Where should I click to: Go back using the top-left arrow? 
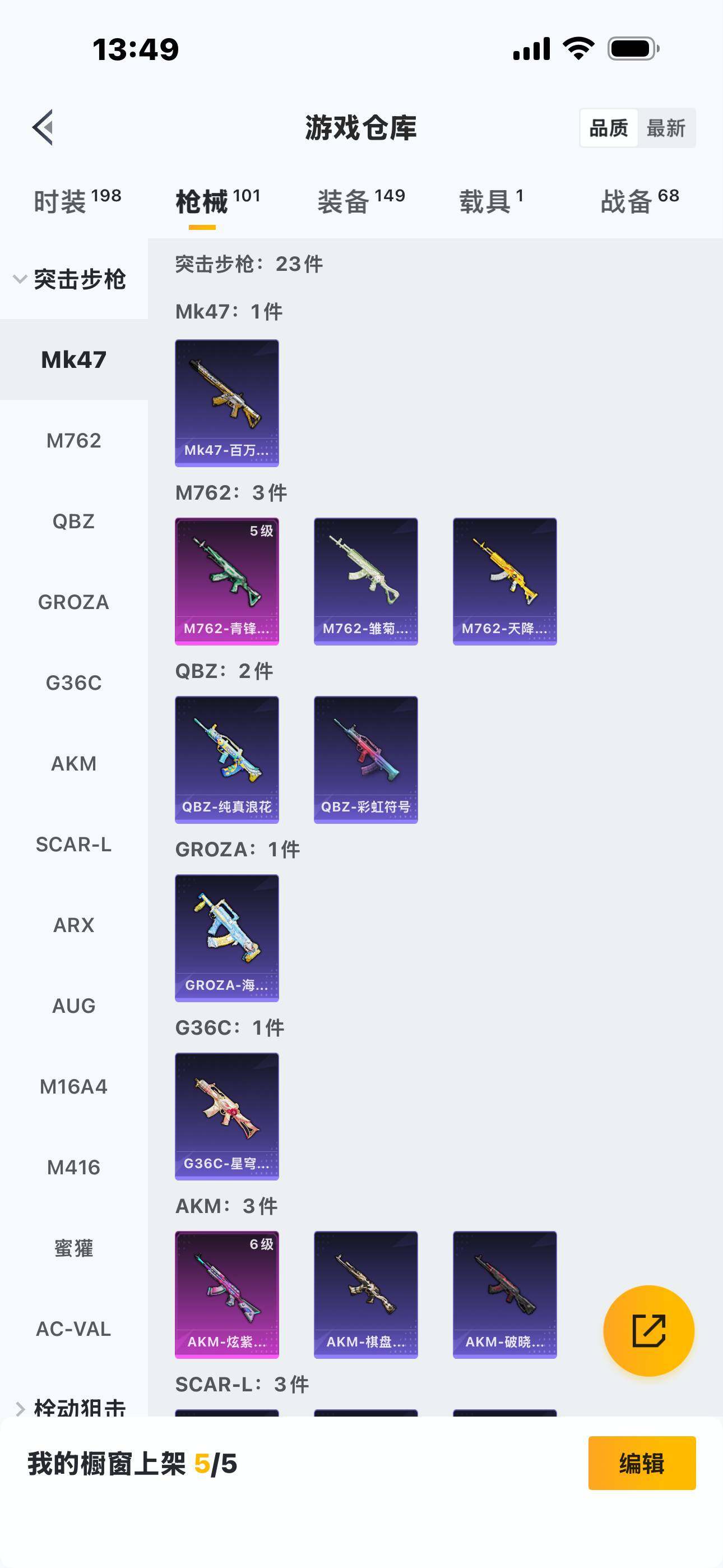point(43,128)
